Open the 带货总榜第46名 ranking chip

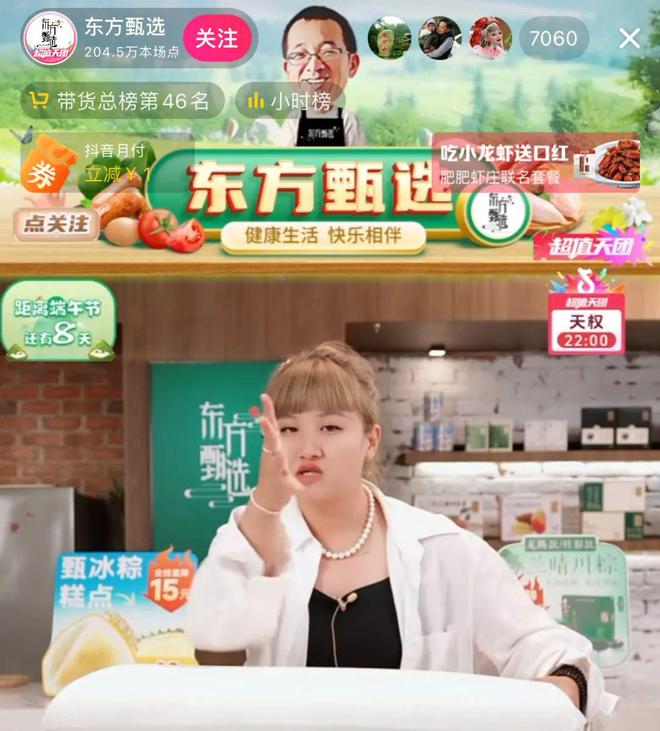(120, 101)
